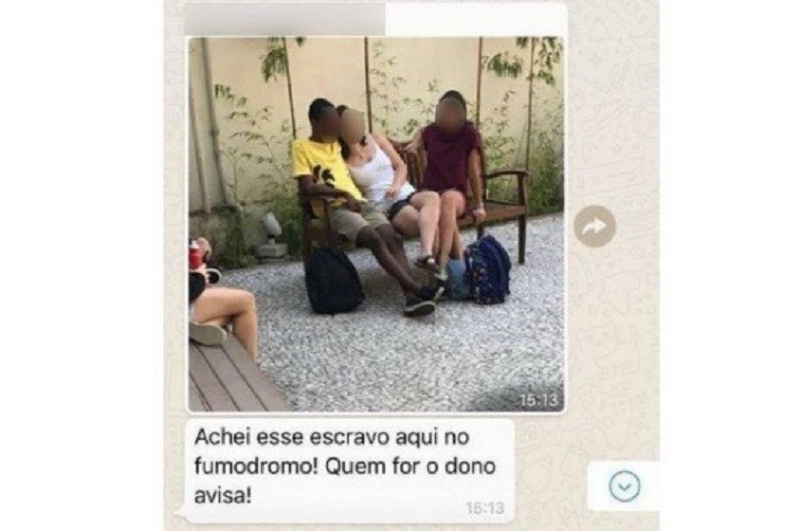Forward the photo message using the arrow icon
This screenshot has width=800, height=531.
(595, 227)
